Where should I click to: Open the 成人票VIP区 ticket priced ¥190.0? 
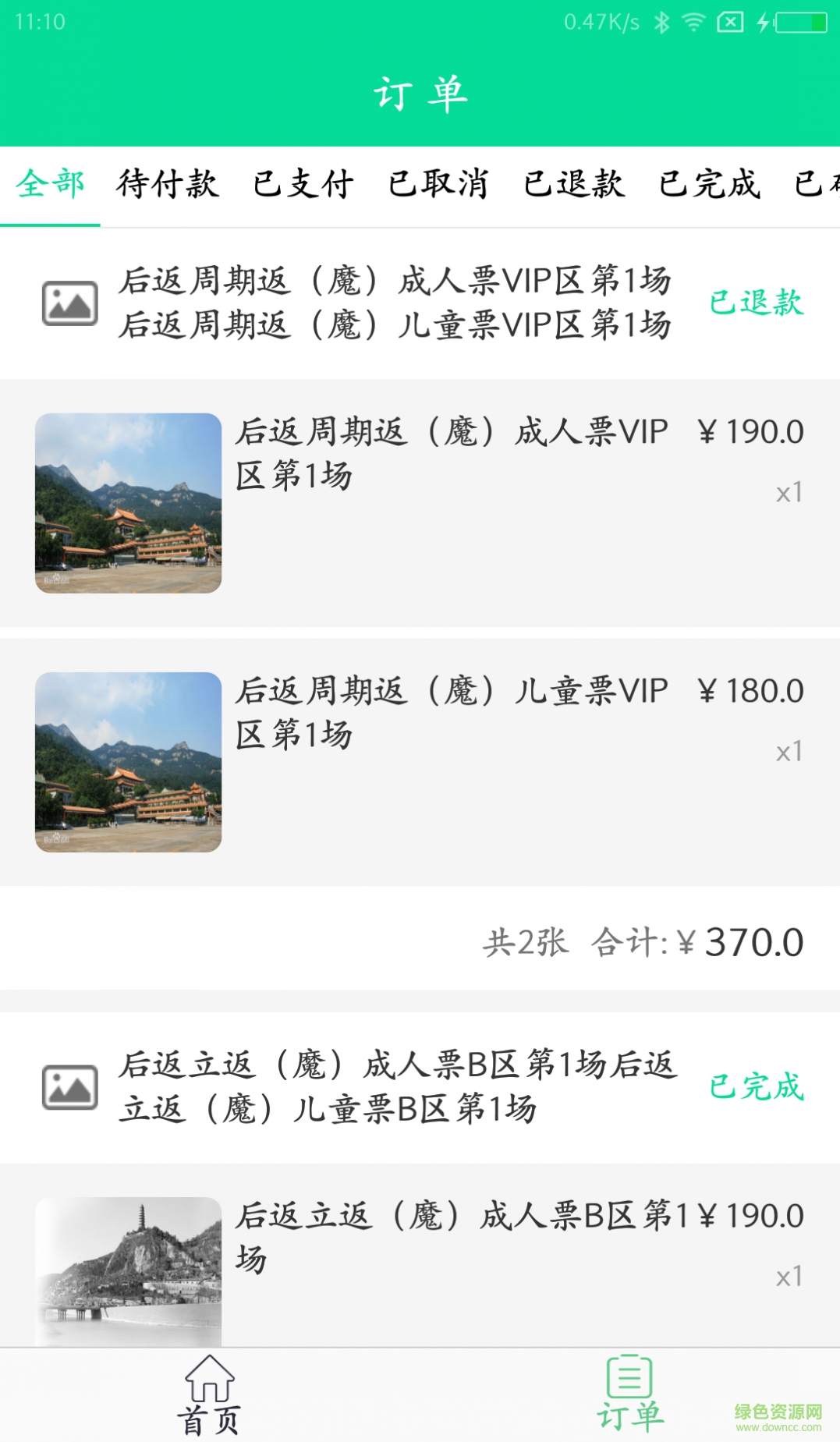(x=420, y=503)
